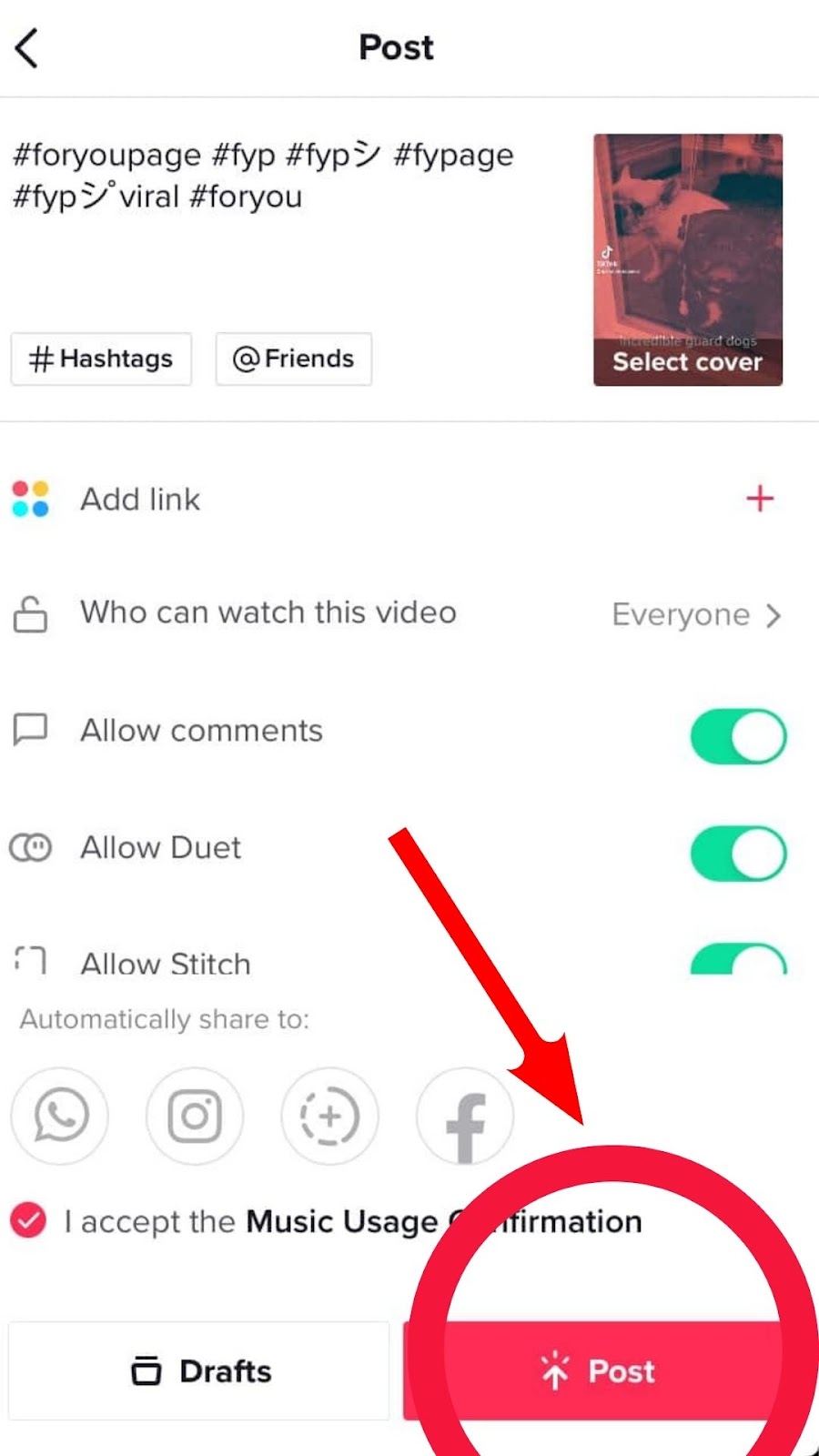Change who can watch this video
Viewport: 819px width, 1456px height.
click(x=696, y=615)
